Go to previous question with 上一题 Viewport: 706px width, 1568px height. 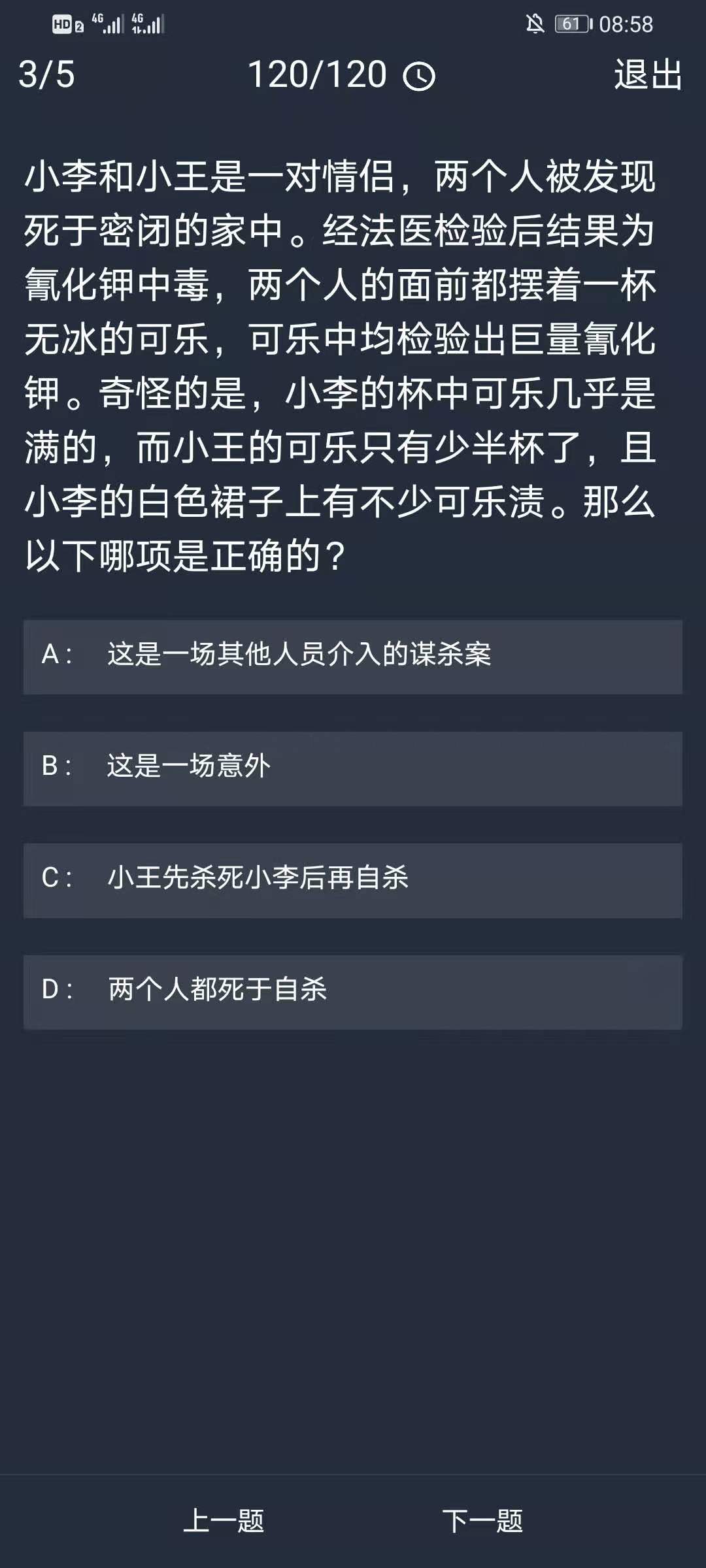(224, 1520)
